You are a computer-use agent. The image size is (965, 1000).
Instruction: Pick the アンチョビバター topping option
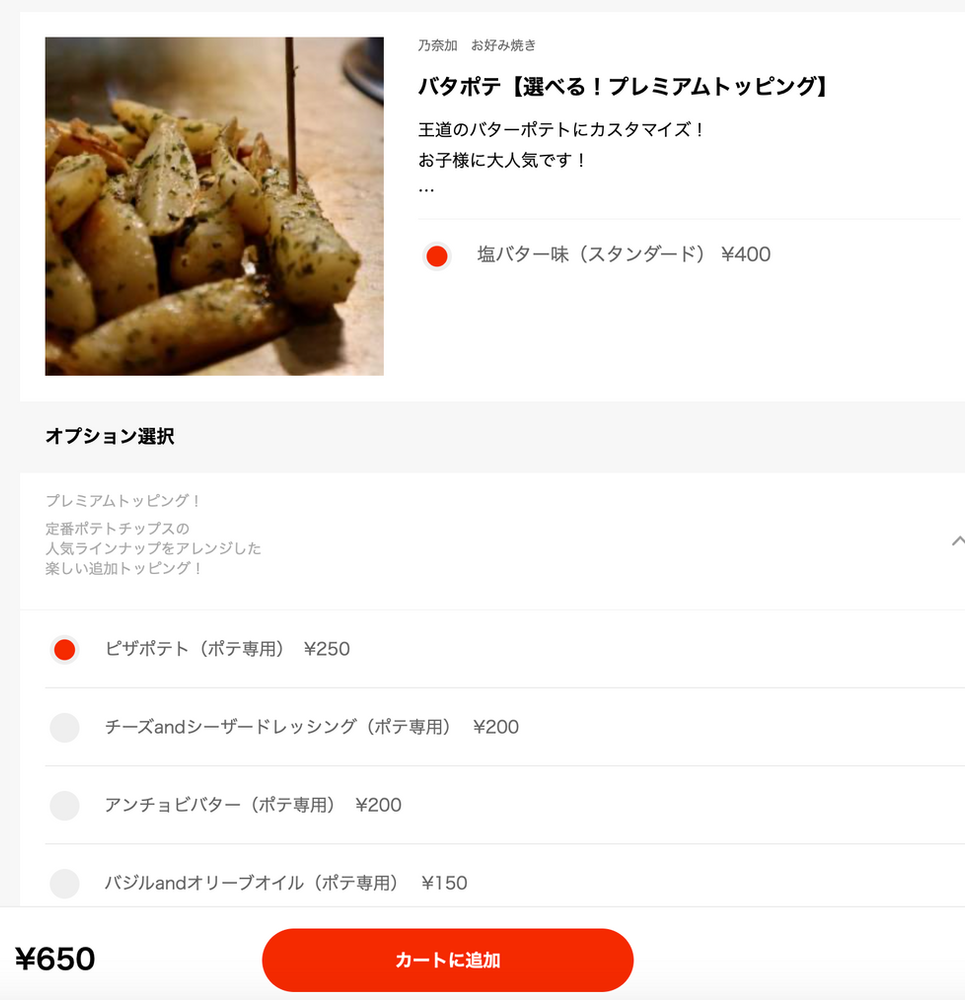64,805
